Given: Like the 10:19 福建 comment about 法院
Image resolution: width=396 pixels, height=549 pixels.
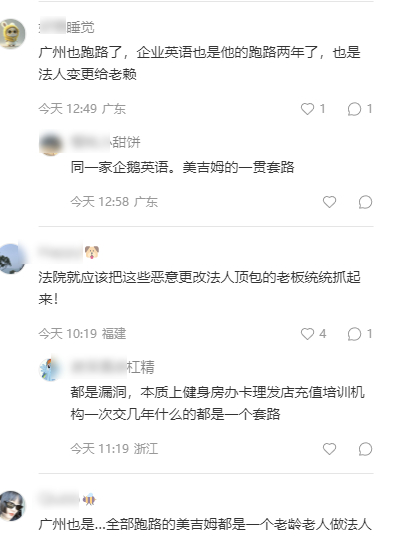Looking at the screenshot, I should [x=308, y=334].
